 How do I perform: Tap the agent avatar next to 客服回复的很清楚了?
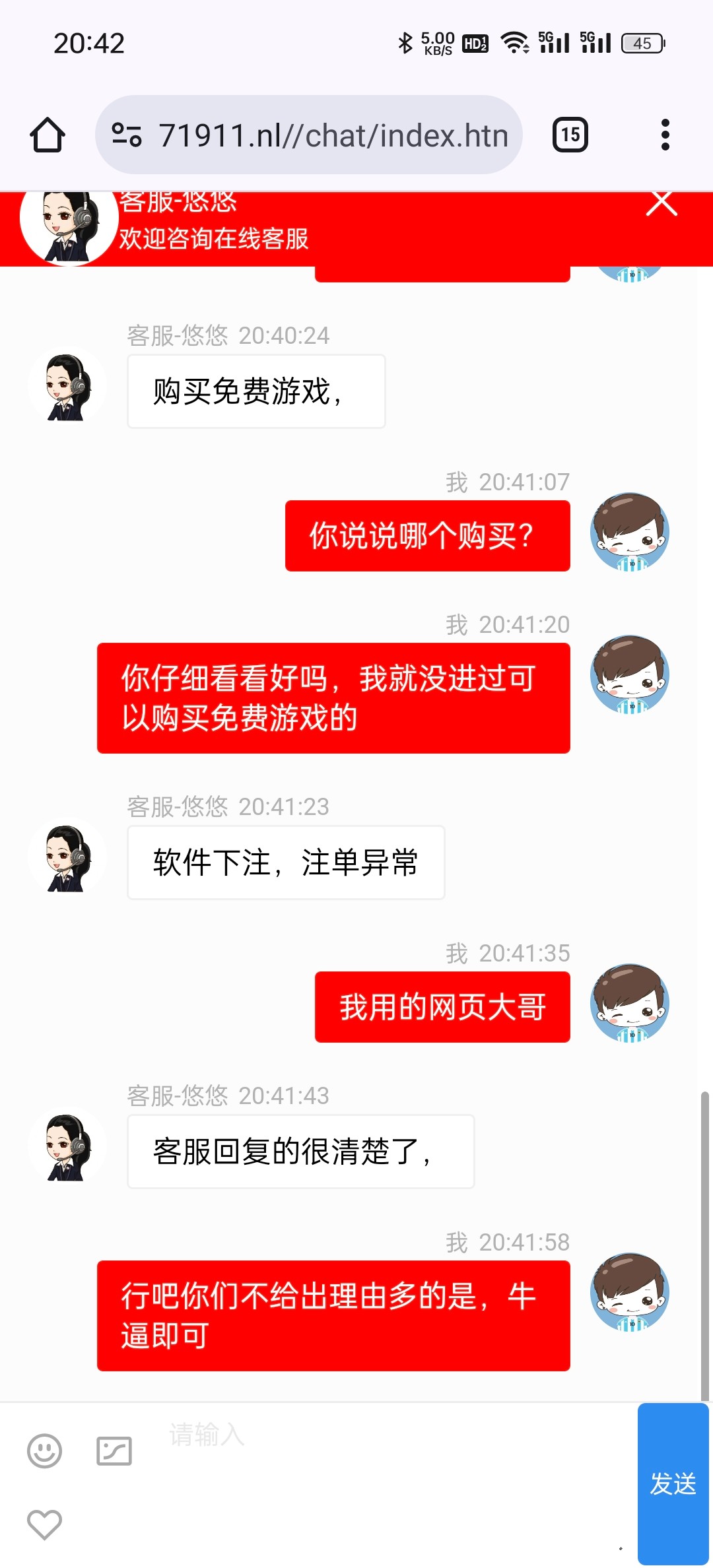(x=66, y=1146)
